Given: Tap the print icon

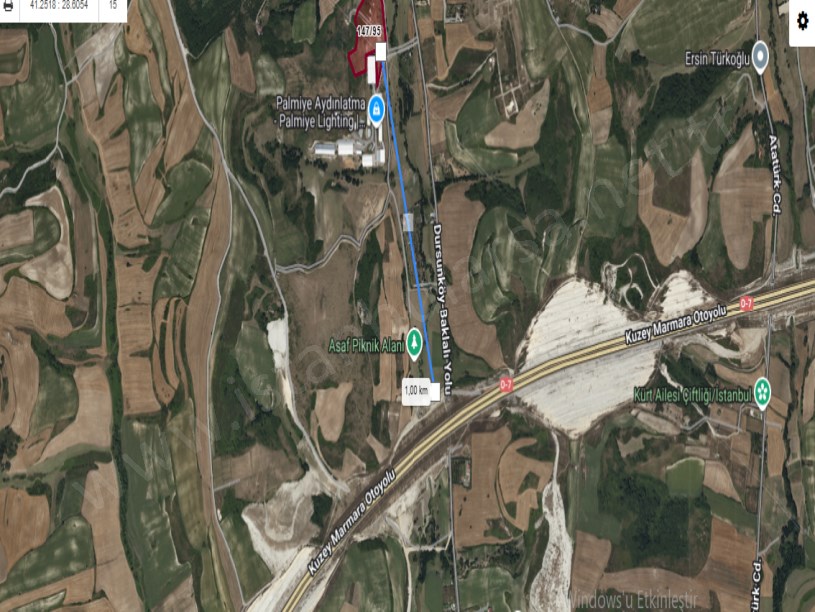Looking at the screenshot, I should pyautogui.click(x=9, y=5).
